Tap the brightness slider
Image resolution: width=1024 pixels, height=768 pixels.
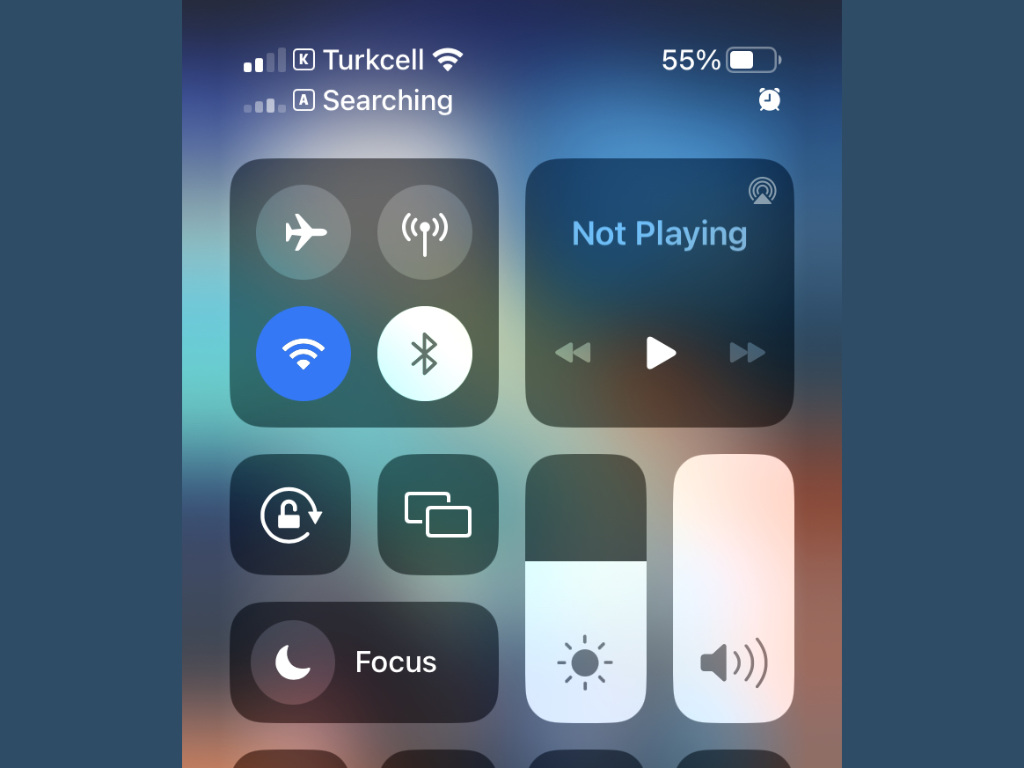click(x=585, y=588)
